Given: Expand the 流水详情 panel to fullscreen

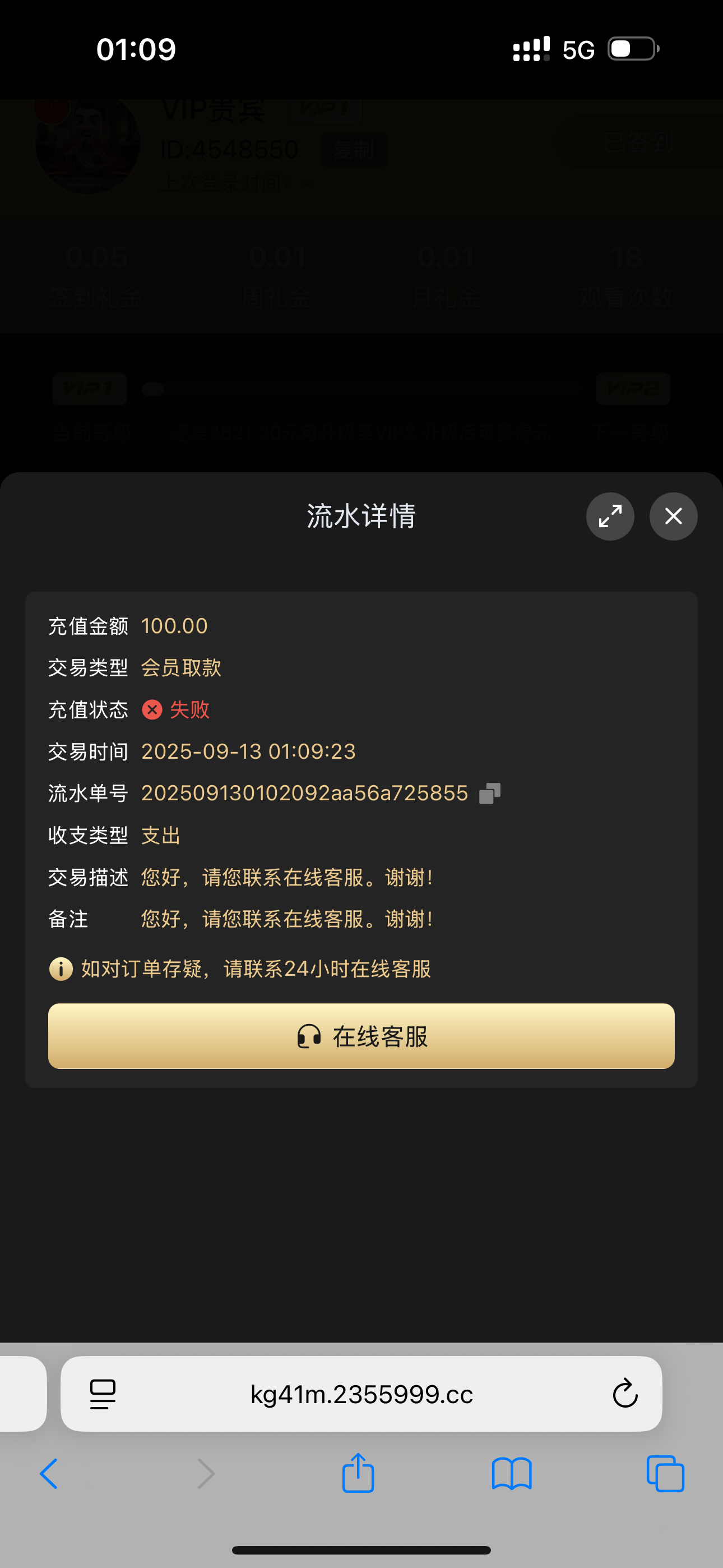Looking at the screenshot, I should pos(610,516).
